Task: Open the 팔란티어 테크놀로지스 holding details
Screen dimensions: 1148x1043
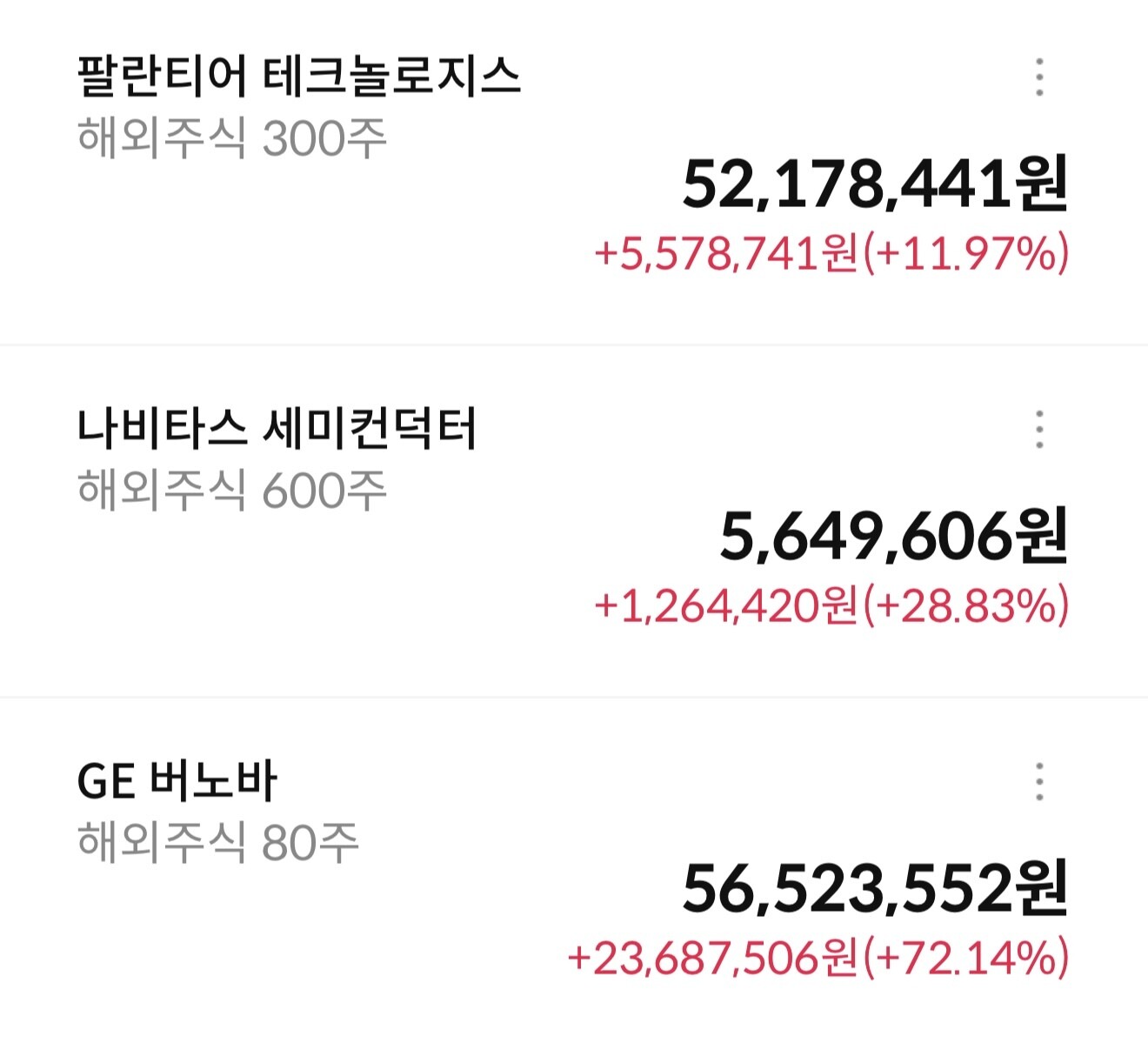Action: [300, 77]
